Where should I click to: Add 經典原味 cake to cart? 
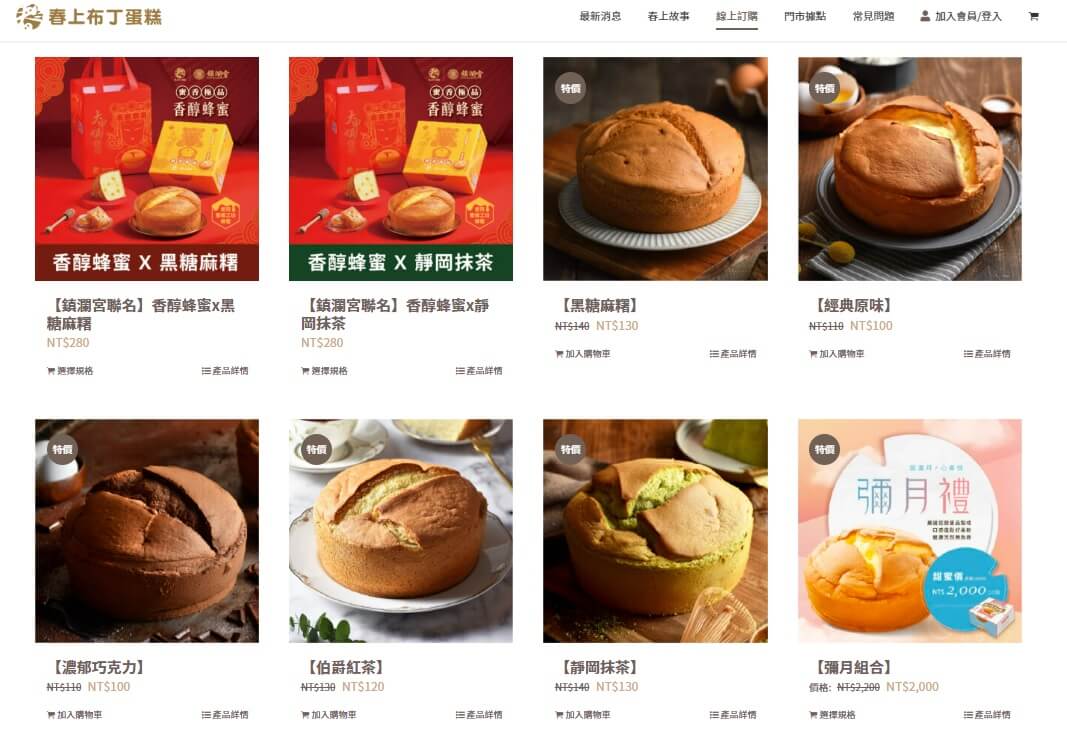click(836, 354)
